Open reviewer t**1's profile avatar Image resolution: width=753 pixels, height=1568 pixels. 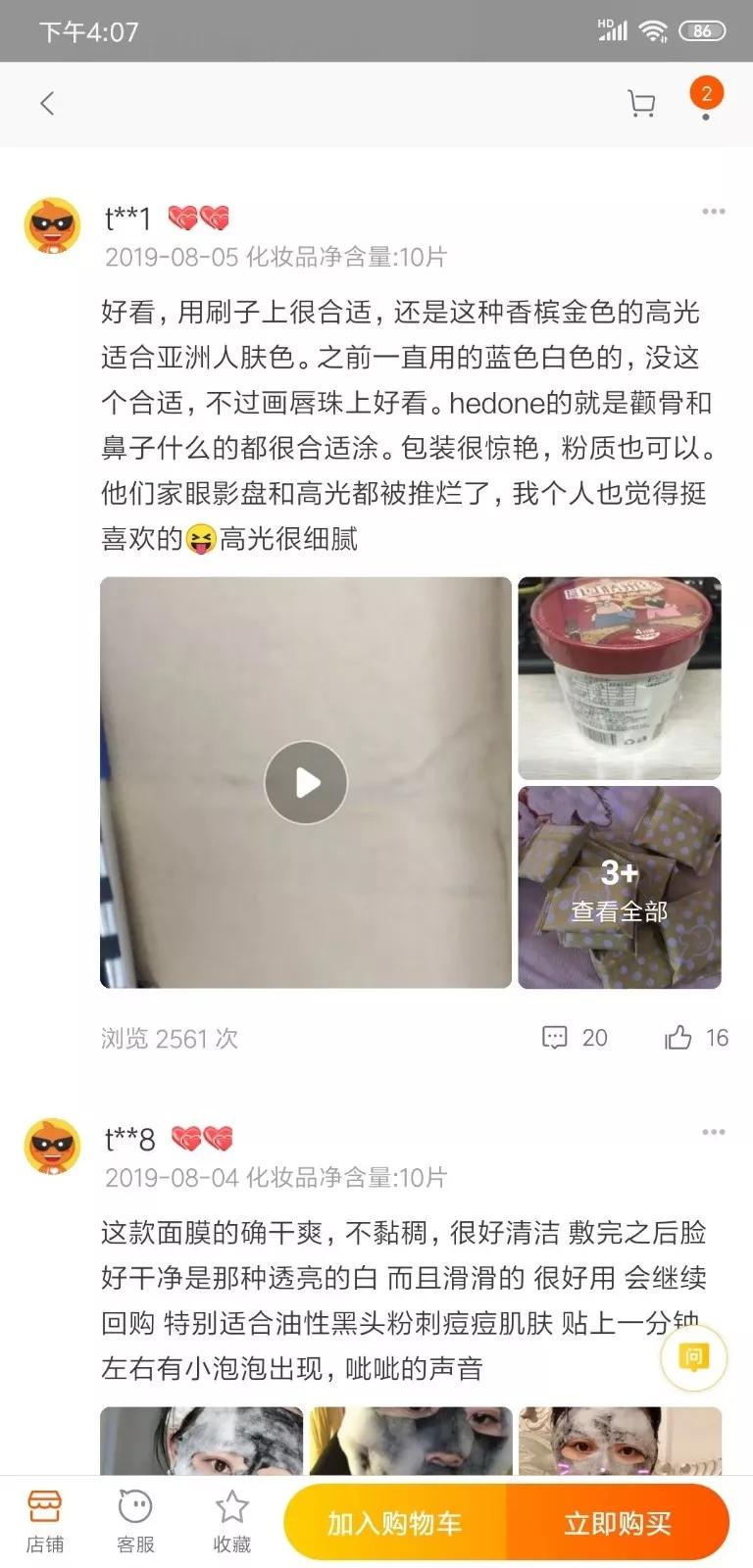[51, 227]
